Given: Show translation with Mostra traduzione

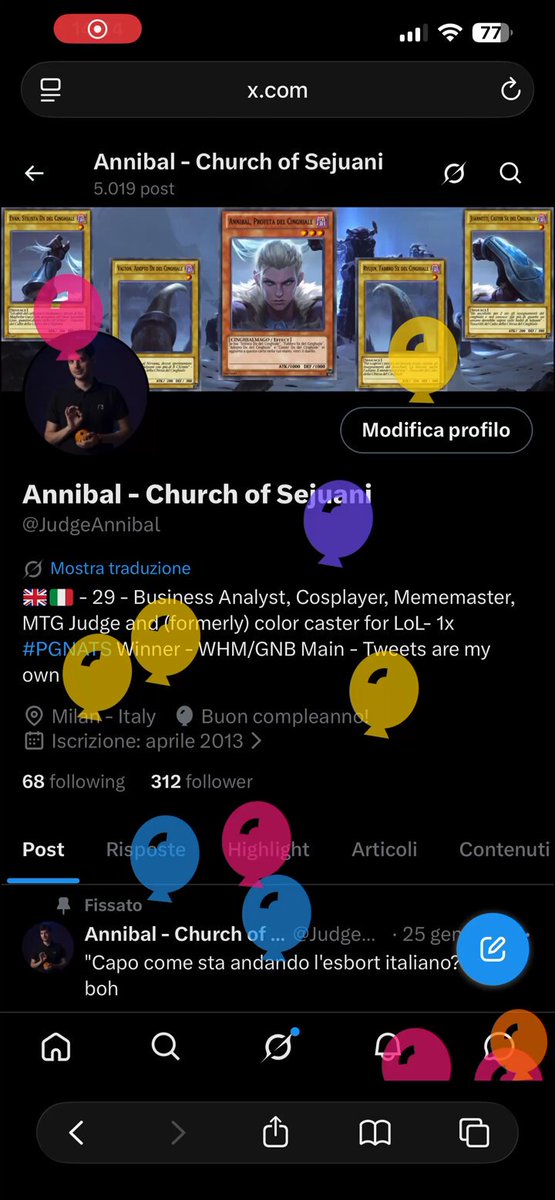Looking at the screenshot, I should tap(120, 568).
